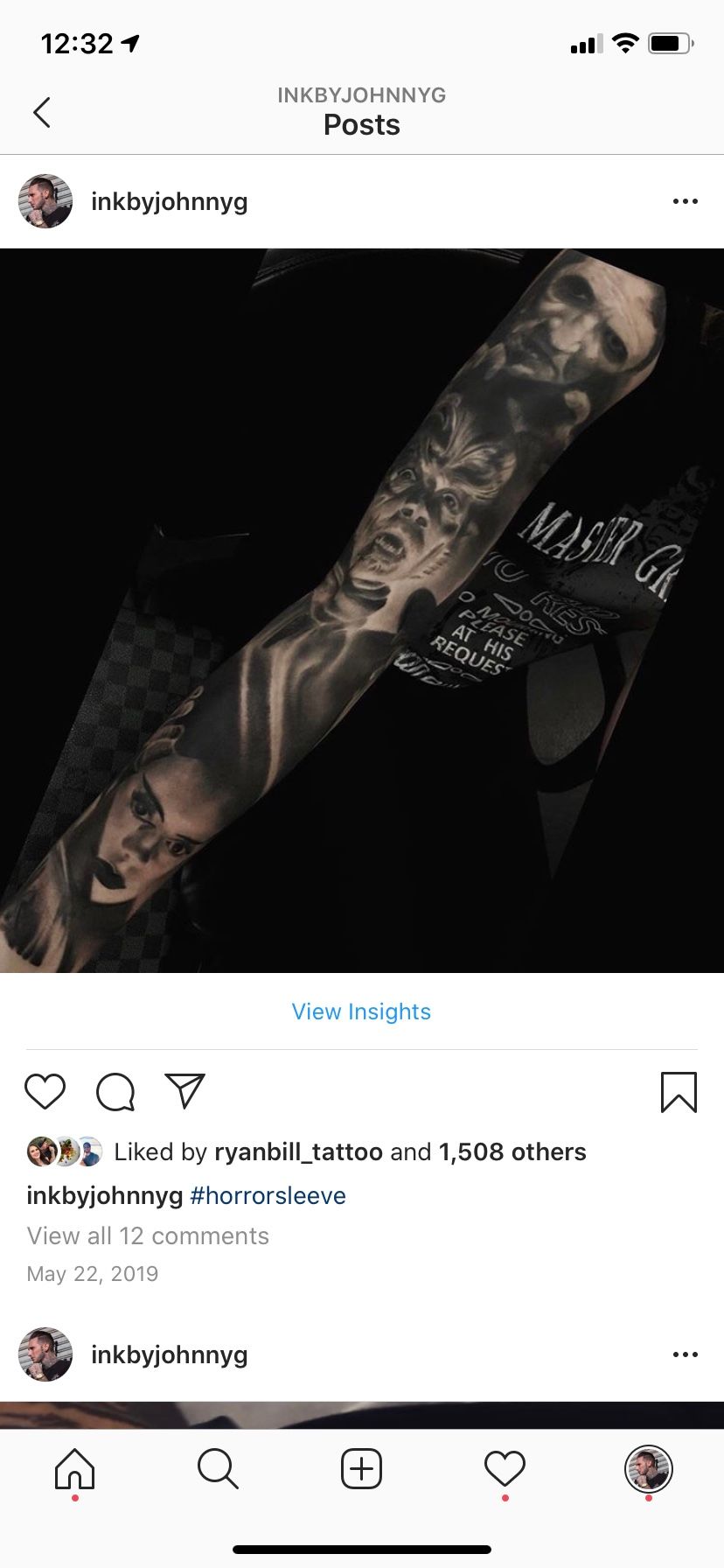Switch to the Home tab
Viewport: 724px width, 1568px height.
[74, 1468]
